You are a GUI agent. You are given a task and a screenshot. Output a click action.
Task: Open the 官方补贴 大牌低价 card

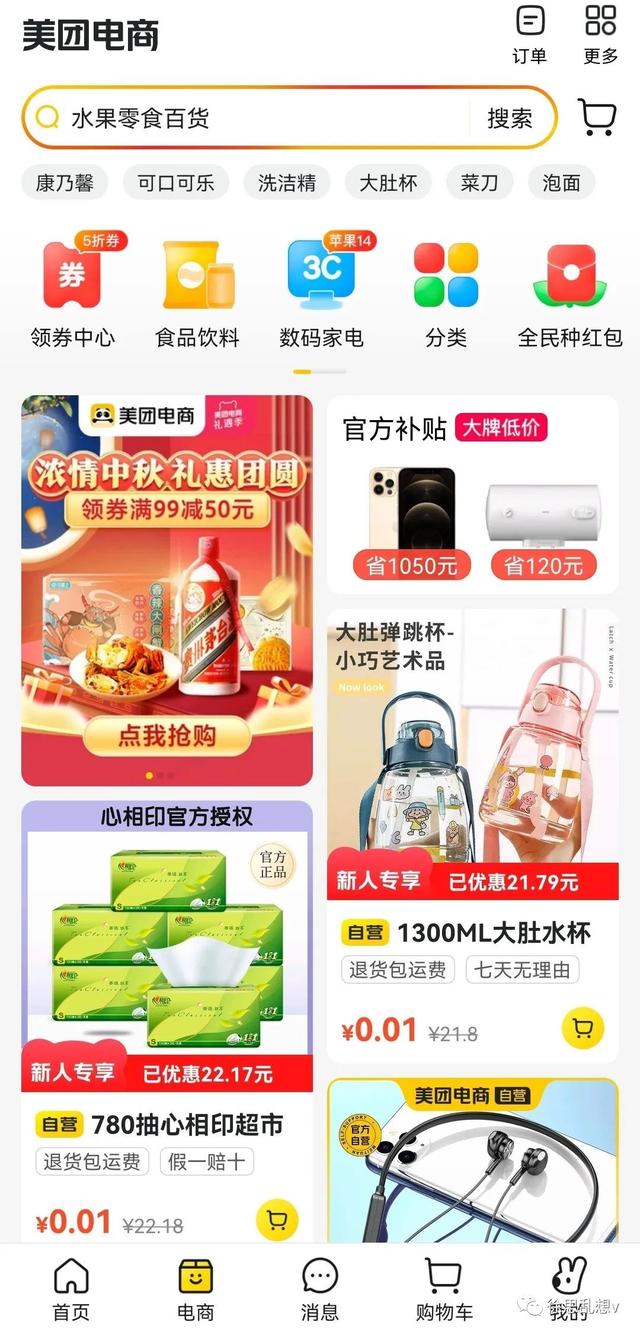coord(473,496)
